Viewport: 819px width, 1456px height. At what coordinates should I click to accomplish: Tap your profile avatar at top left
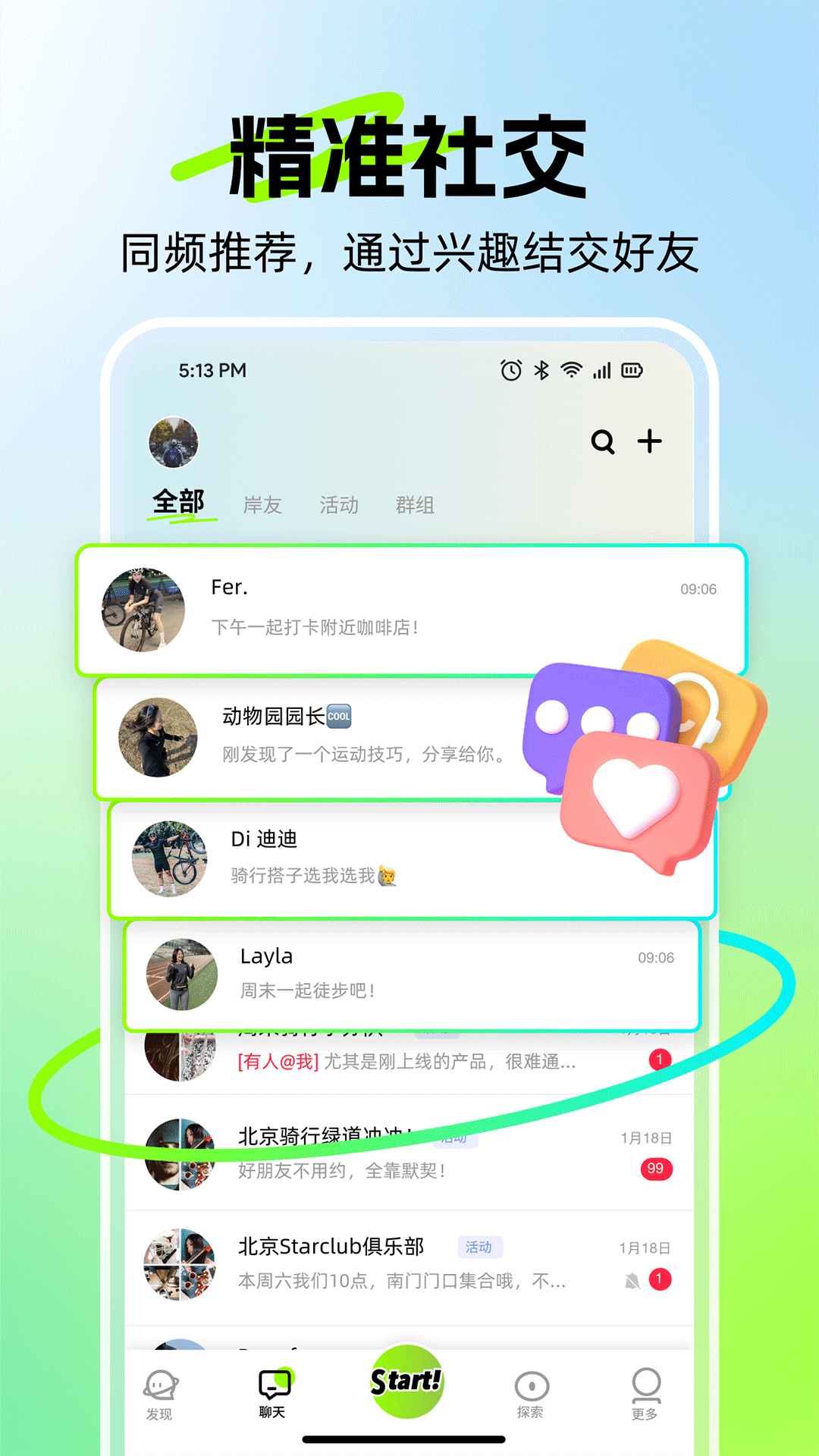point(173,444)
